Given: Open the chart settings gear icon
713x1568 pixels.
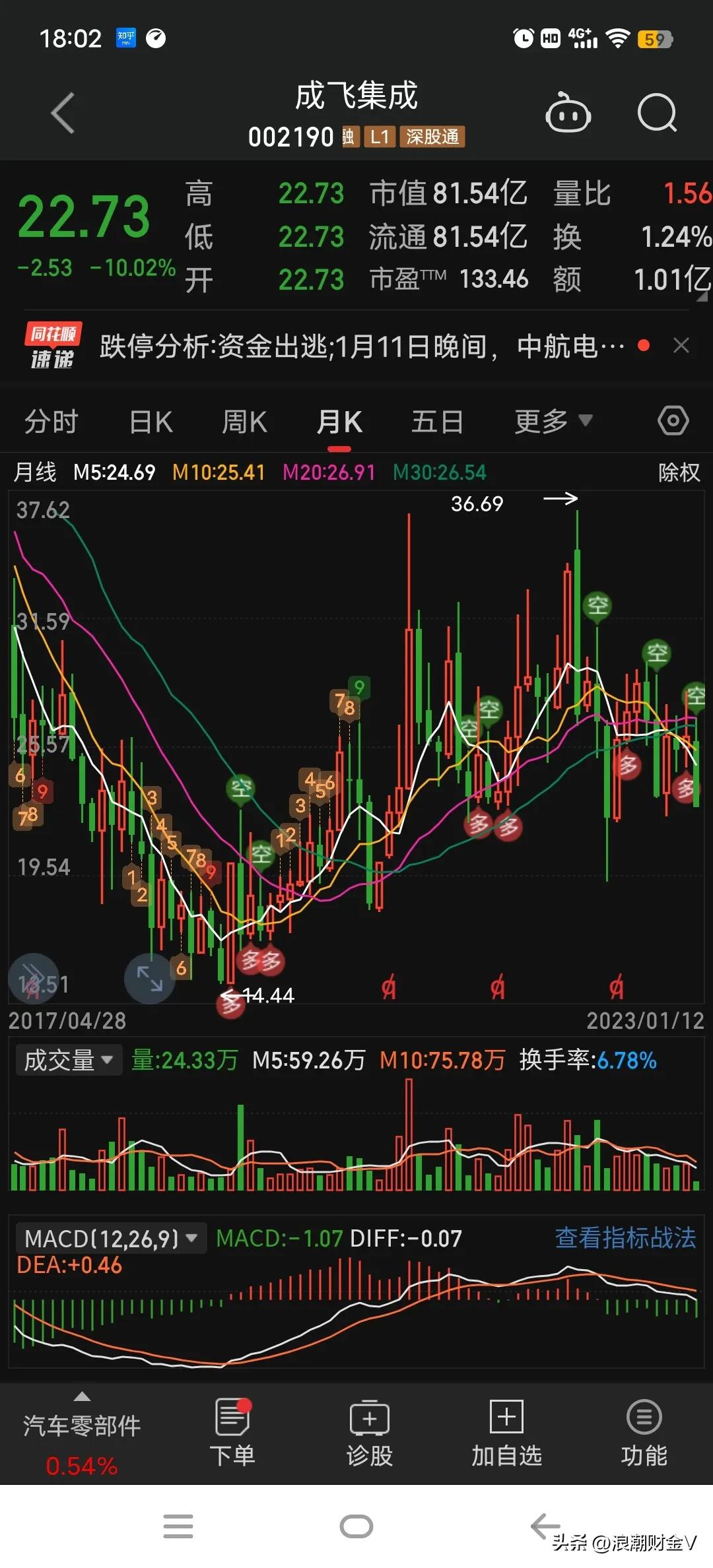Looking at the screenshot, I should pyautogui.click(x=673, y=420).
